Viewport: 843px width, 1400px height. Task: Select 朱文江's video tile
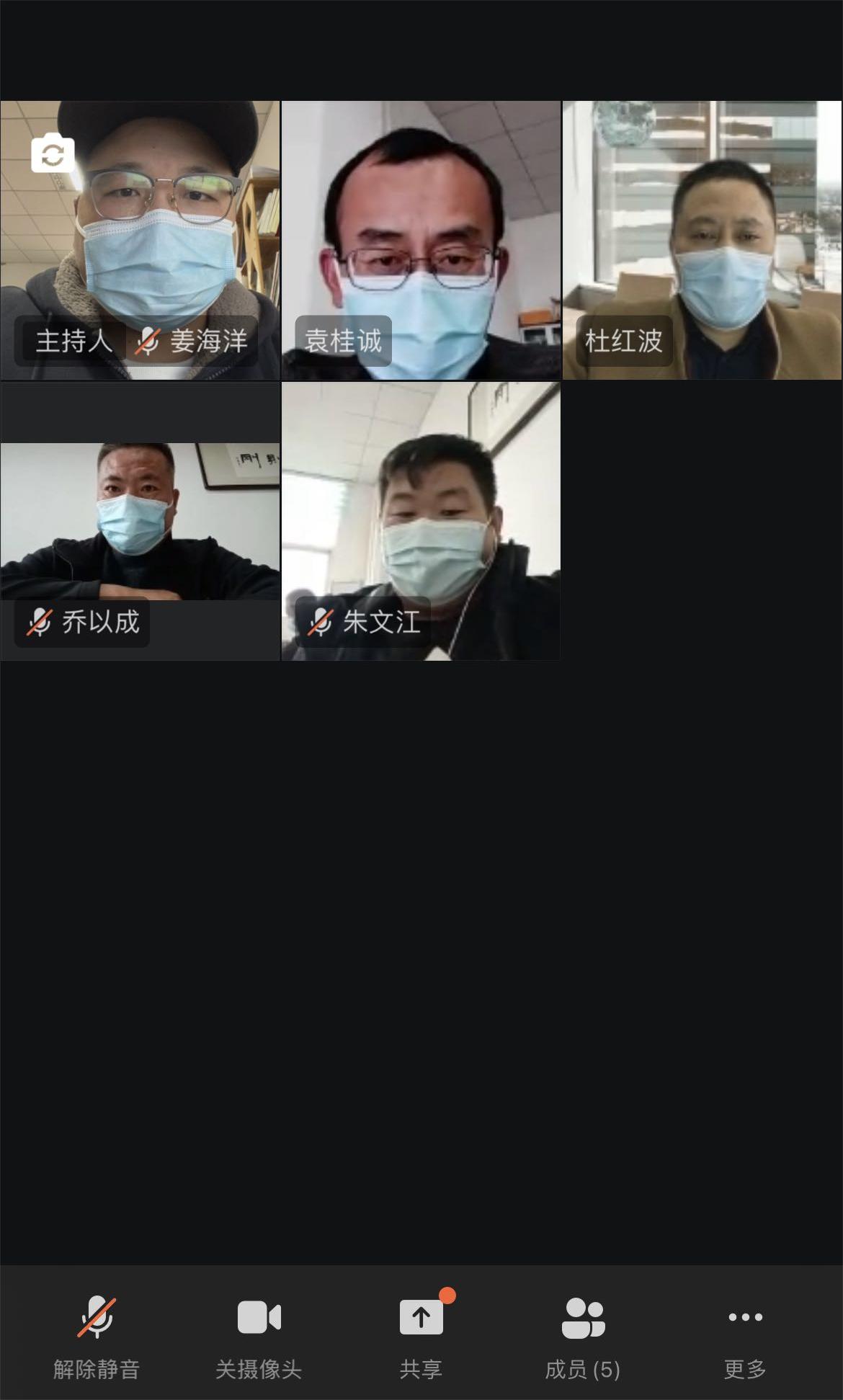[x=421, y=521]
